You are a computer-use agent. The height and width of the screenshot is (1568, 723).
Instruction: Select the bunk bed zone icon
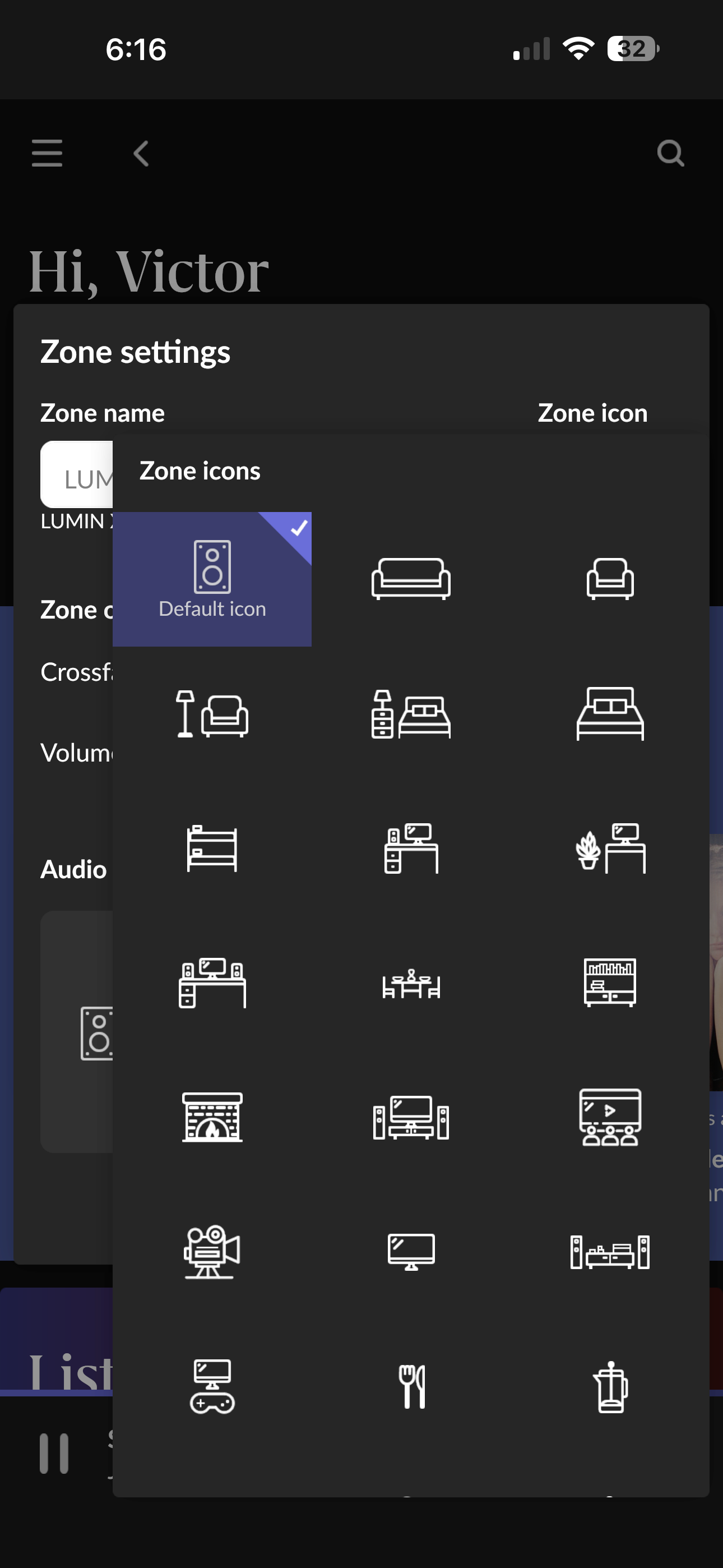[212, 848]
